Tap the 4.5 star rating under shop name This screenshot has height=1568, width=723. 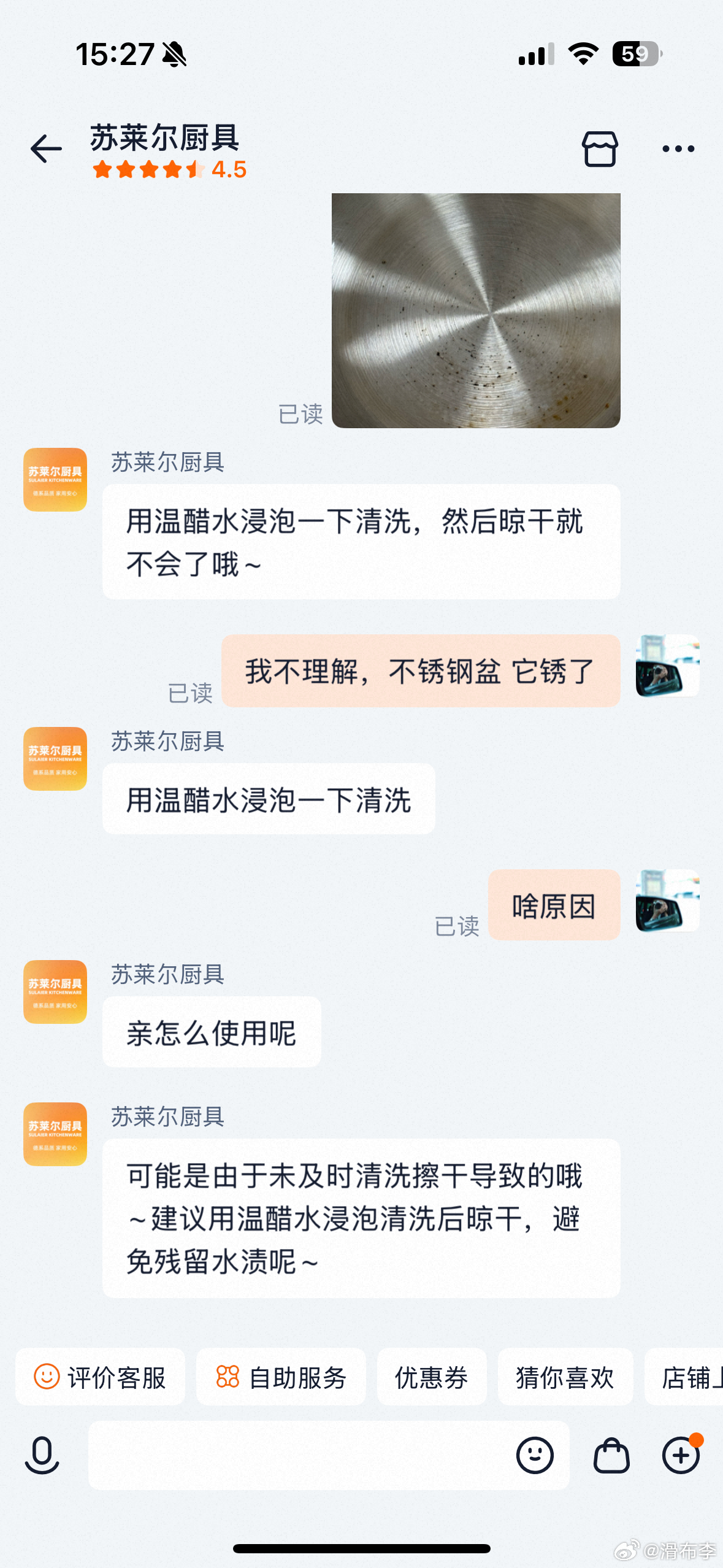tap(169, 170)
